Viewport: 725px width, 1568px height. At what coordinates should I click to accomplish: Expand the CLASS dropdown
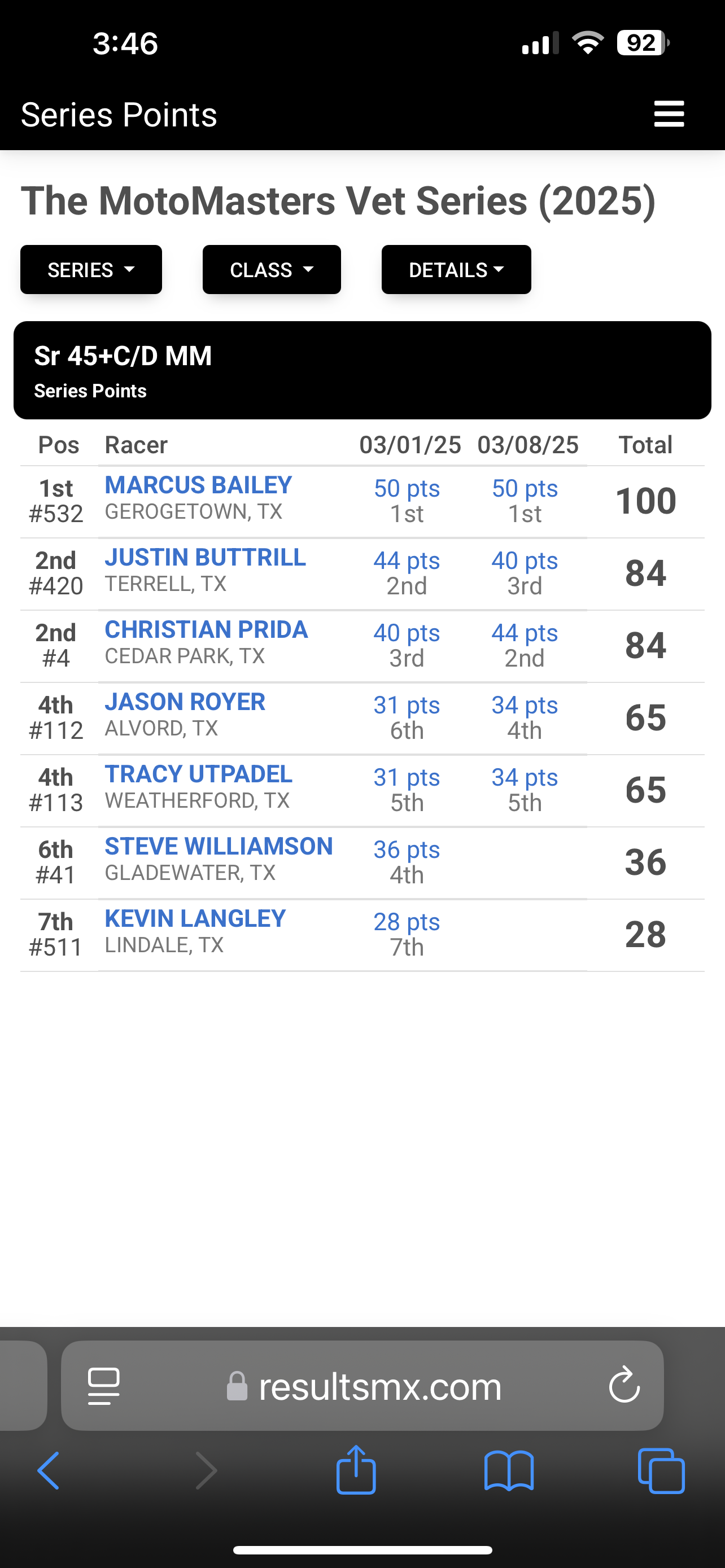pos(272,270)
